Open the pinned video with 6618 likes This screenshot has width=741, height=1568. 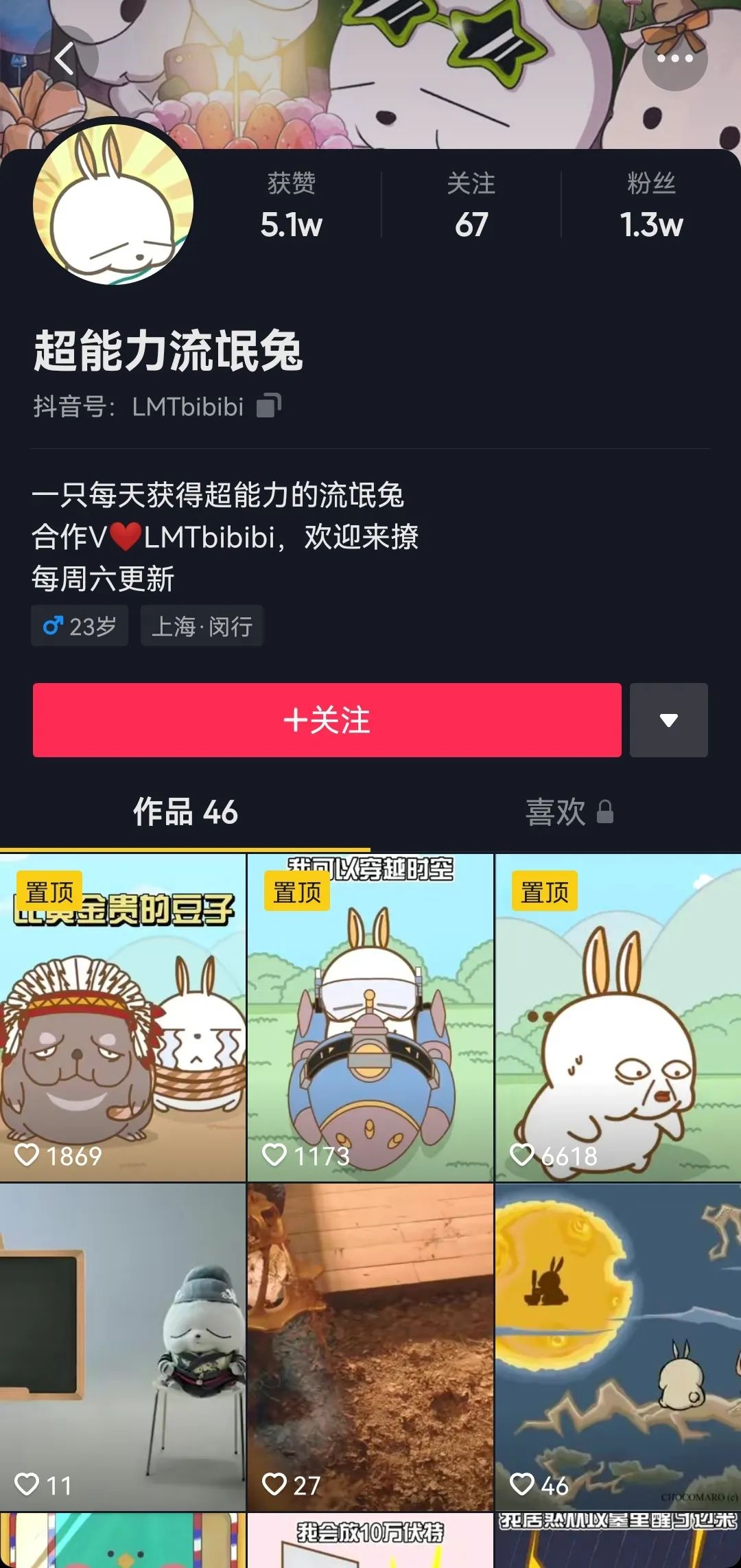coord(617,1017)
